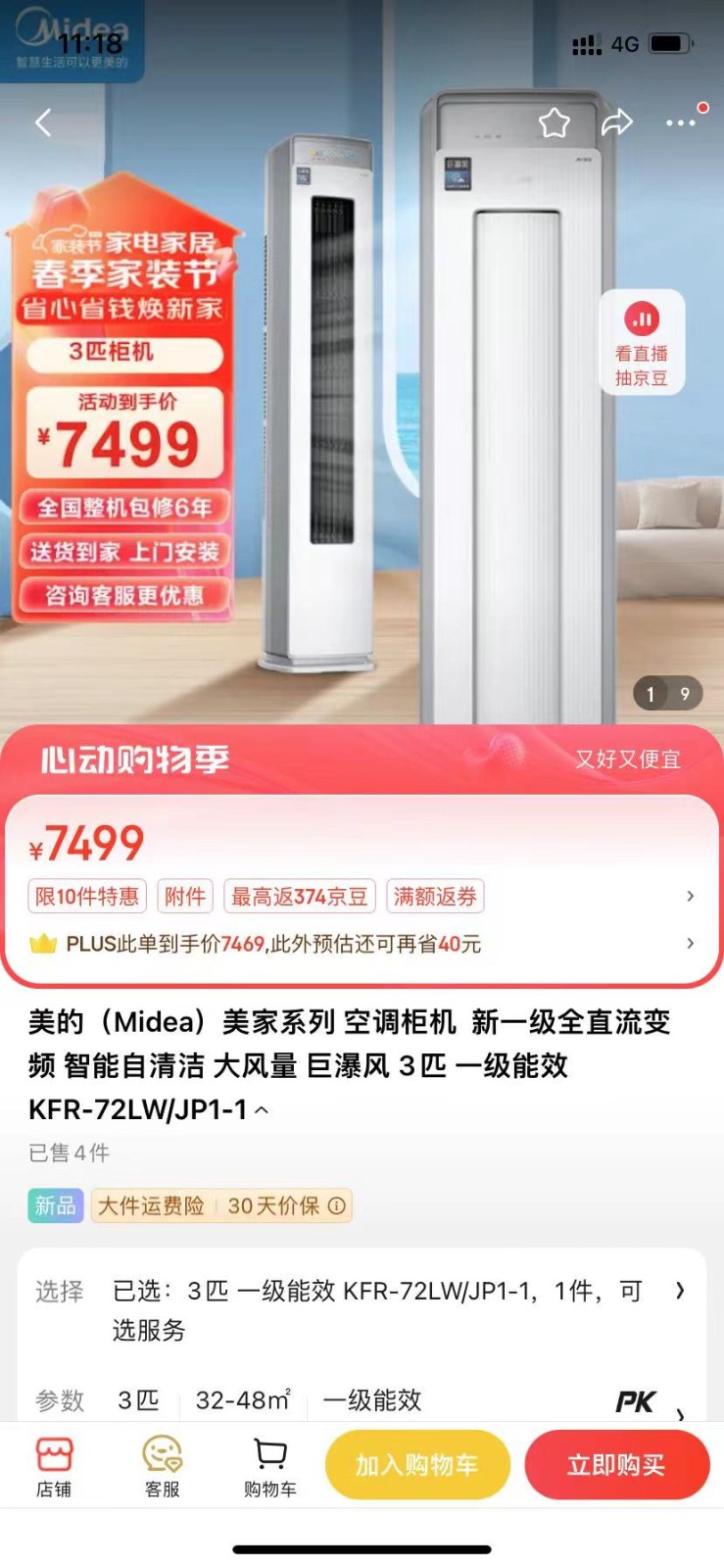
Task: Contact 客服 customer service
Action: pyautogui.click(x=162, y=1466)
